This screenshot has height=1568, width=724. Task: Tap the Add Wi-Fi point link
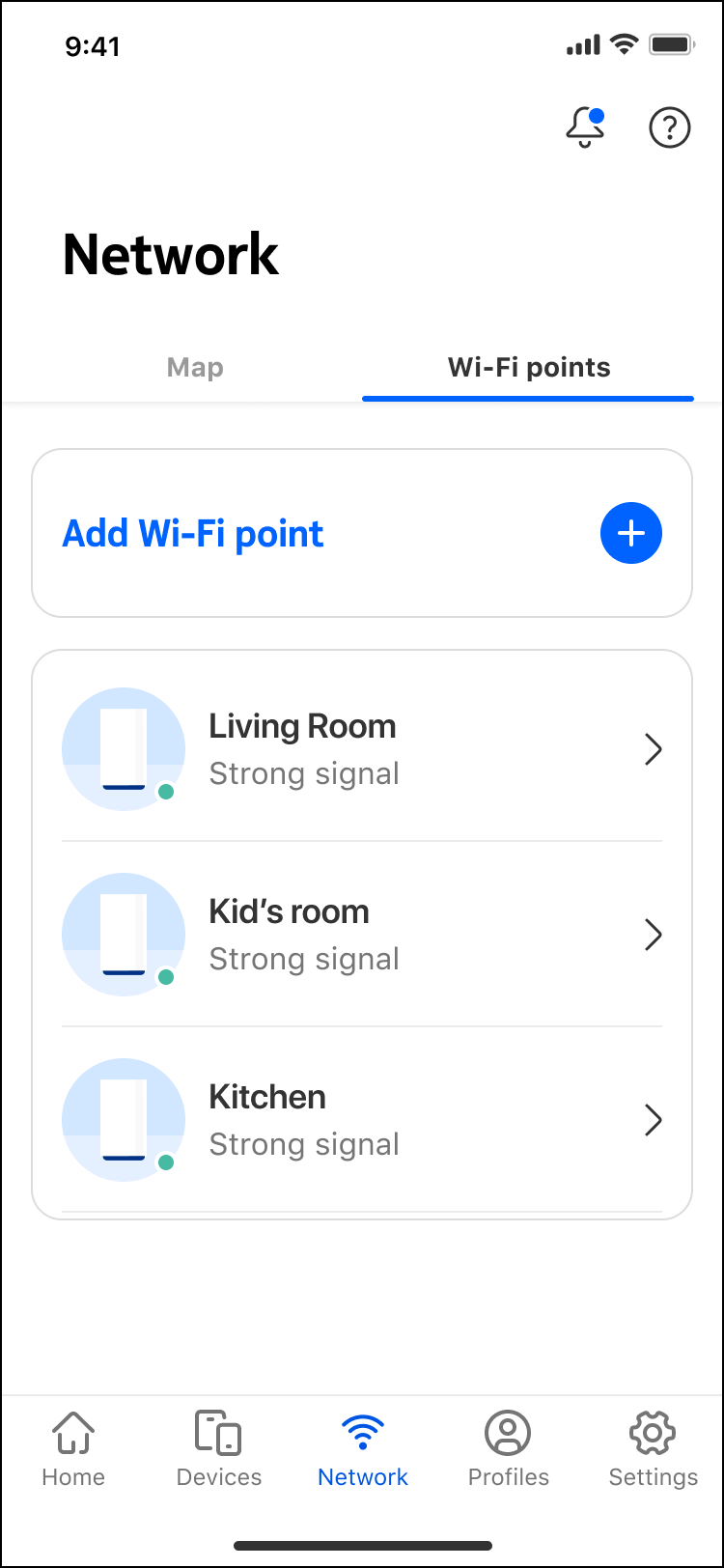point(192,533)
